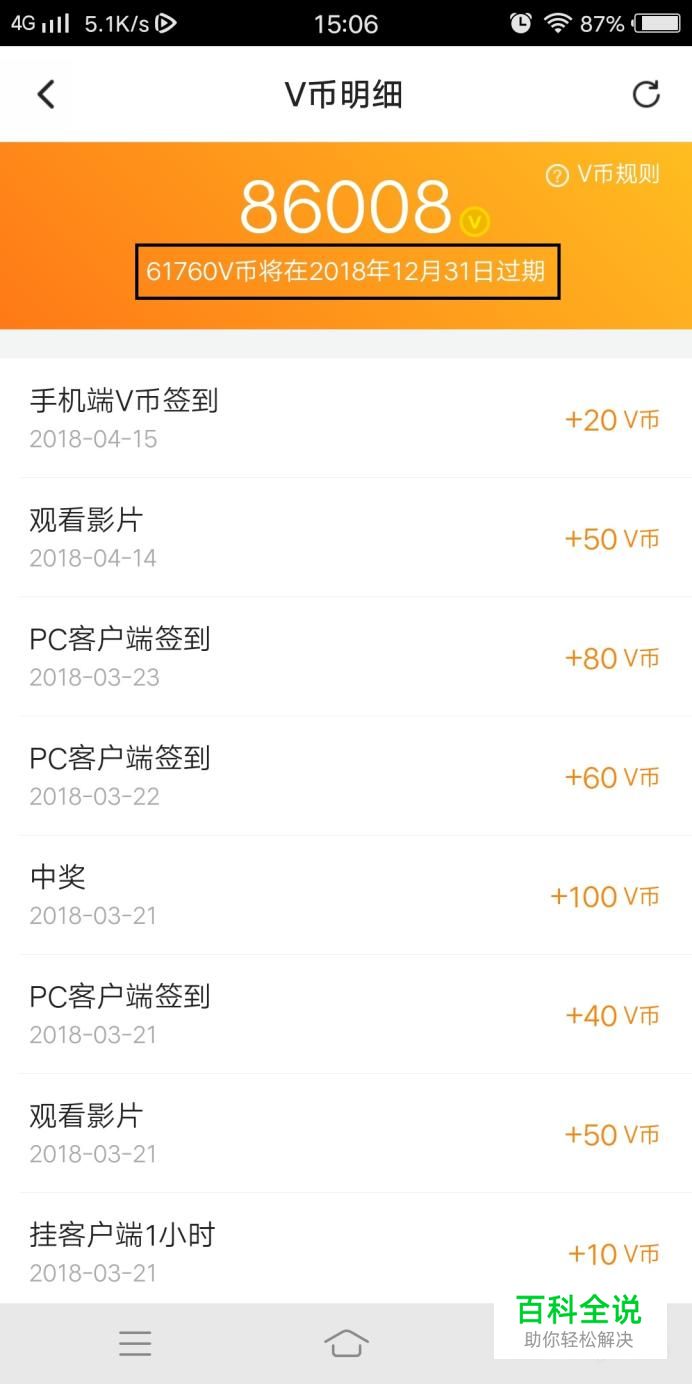Open the V币规则 help link
Screen dimensions: 692x1384
click(x=603, y=175)
